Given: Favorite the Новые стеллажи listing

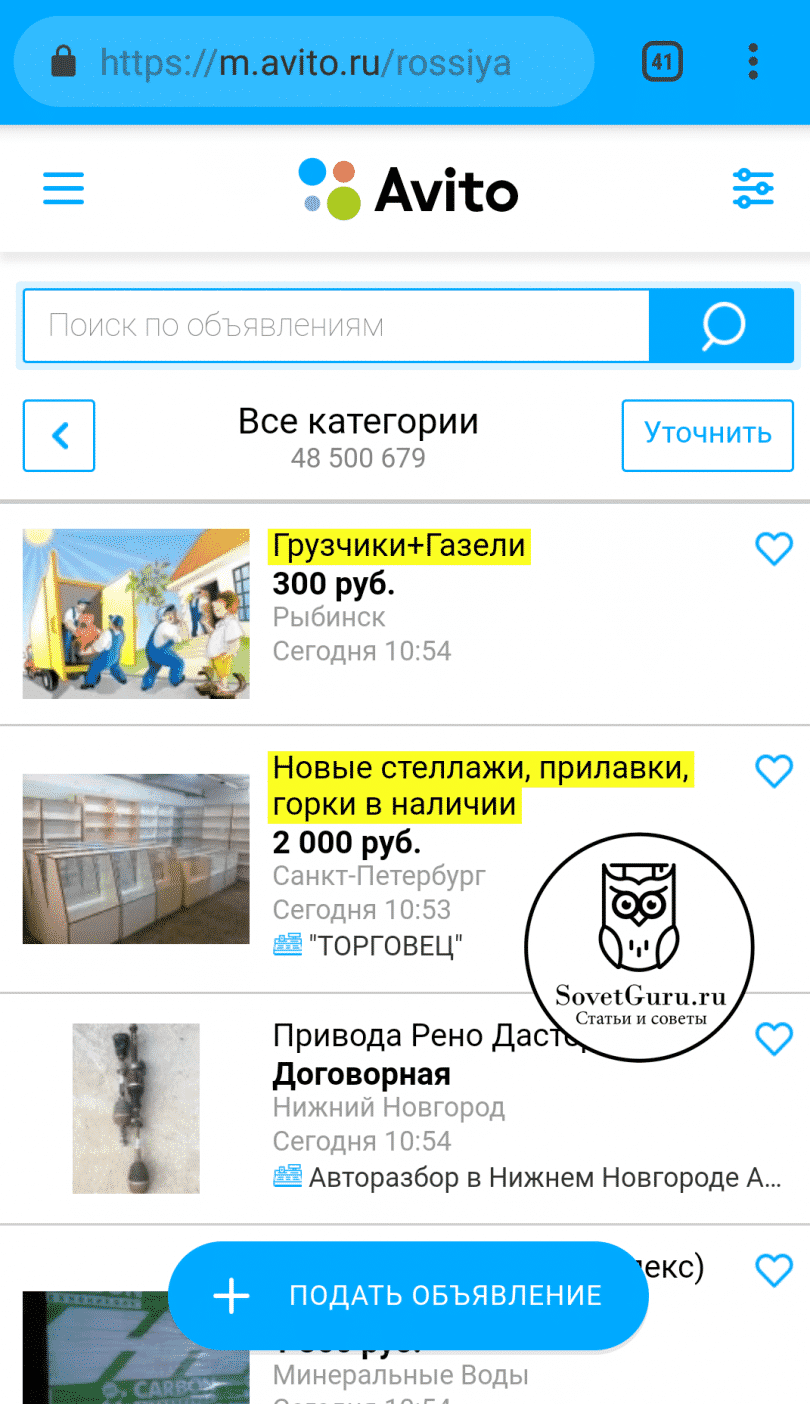Looking at the screenshot, I should 774,771.
